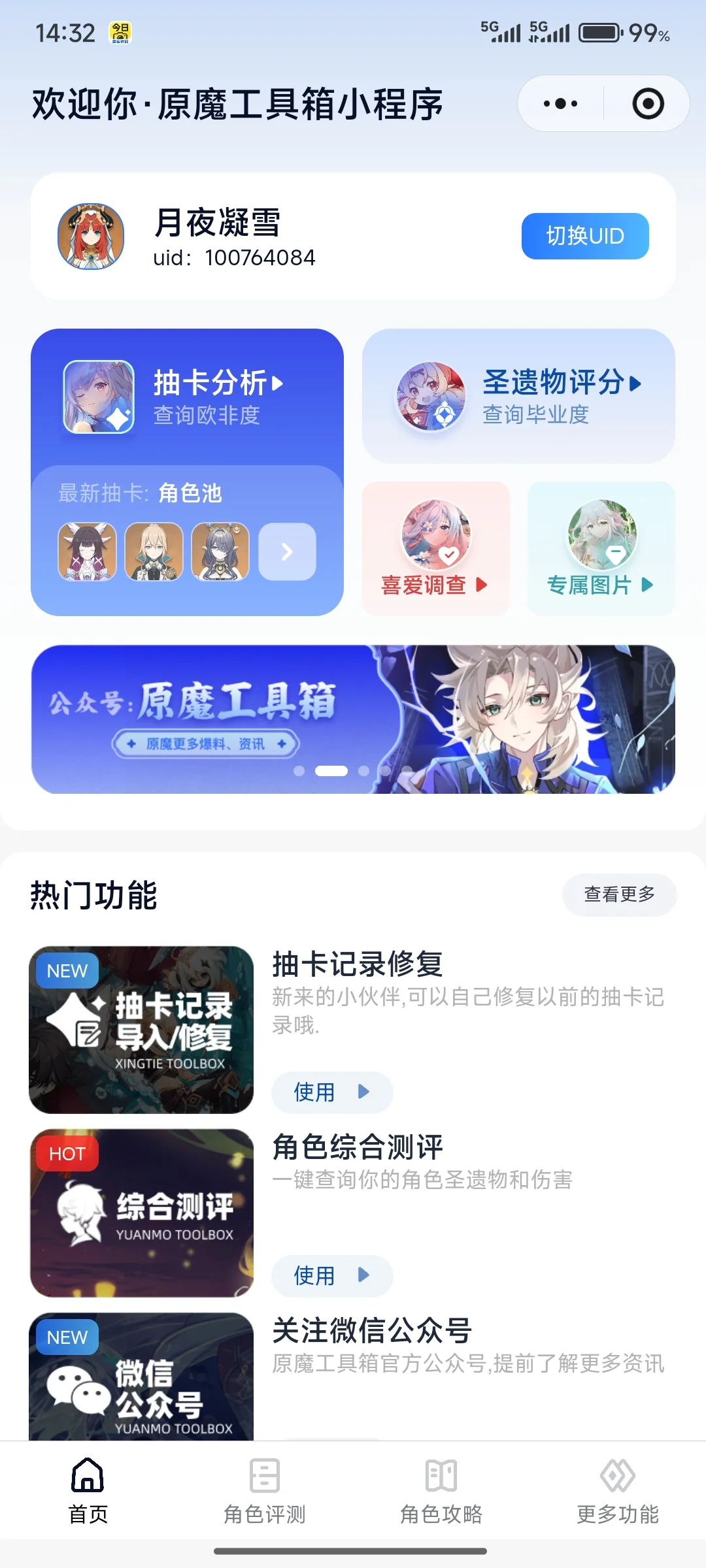Tap 查看更多 for hot features

618,894
